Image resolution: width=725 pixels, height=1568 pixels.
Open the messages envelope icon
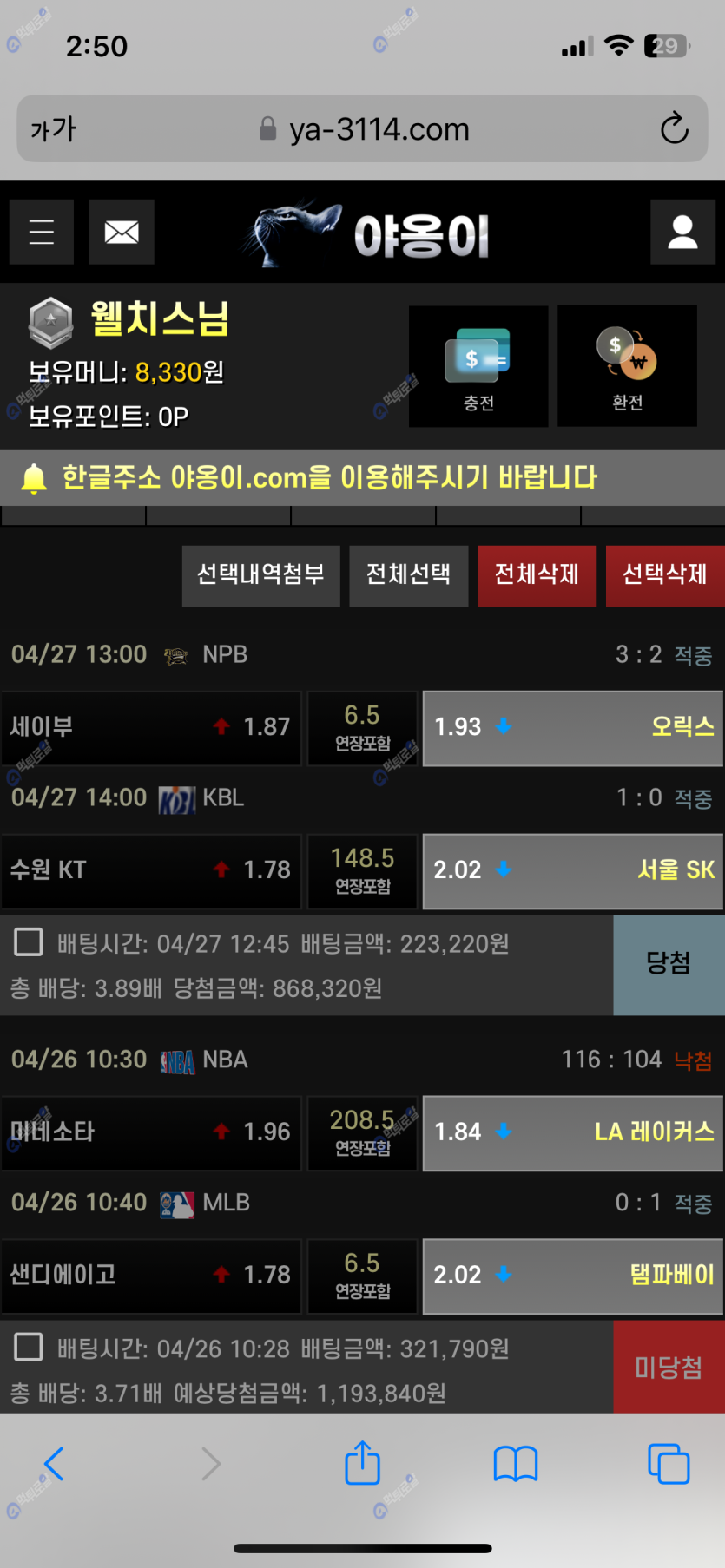(122, 232)
